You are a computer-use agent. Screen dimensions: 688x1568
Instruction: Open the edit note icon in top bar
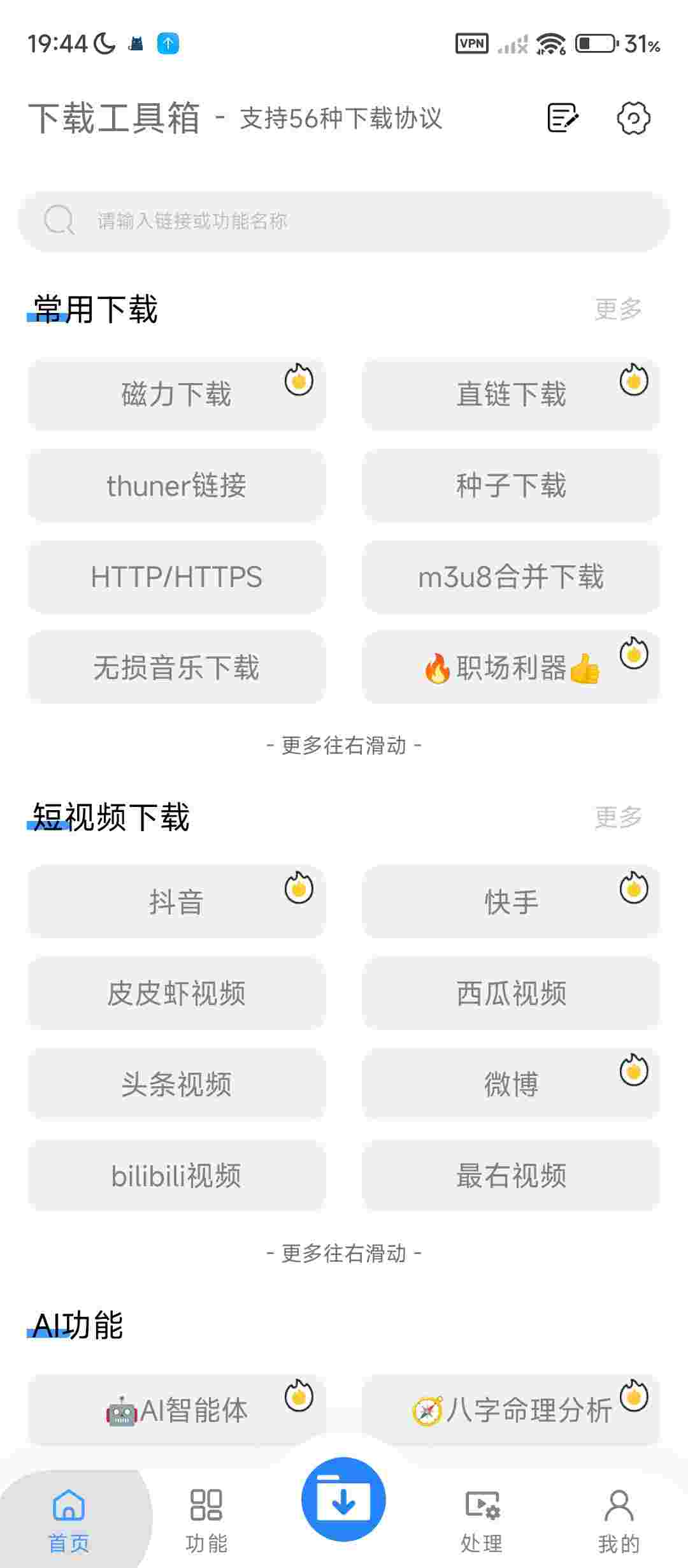561,119
